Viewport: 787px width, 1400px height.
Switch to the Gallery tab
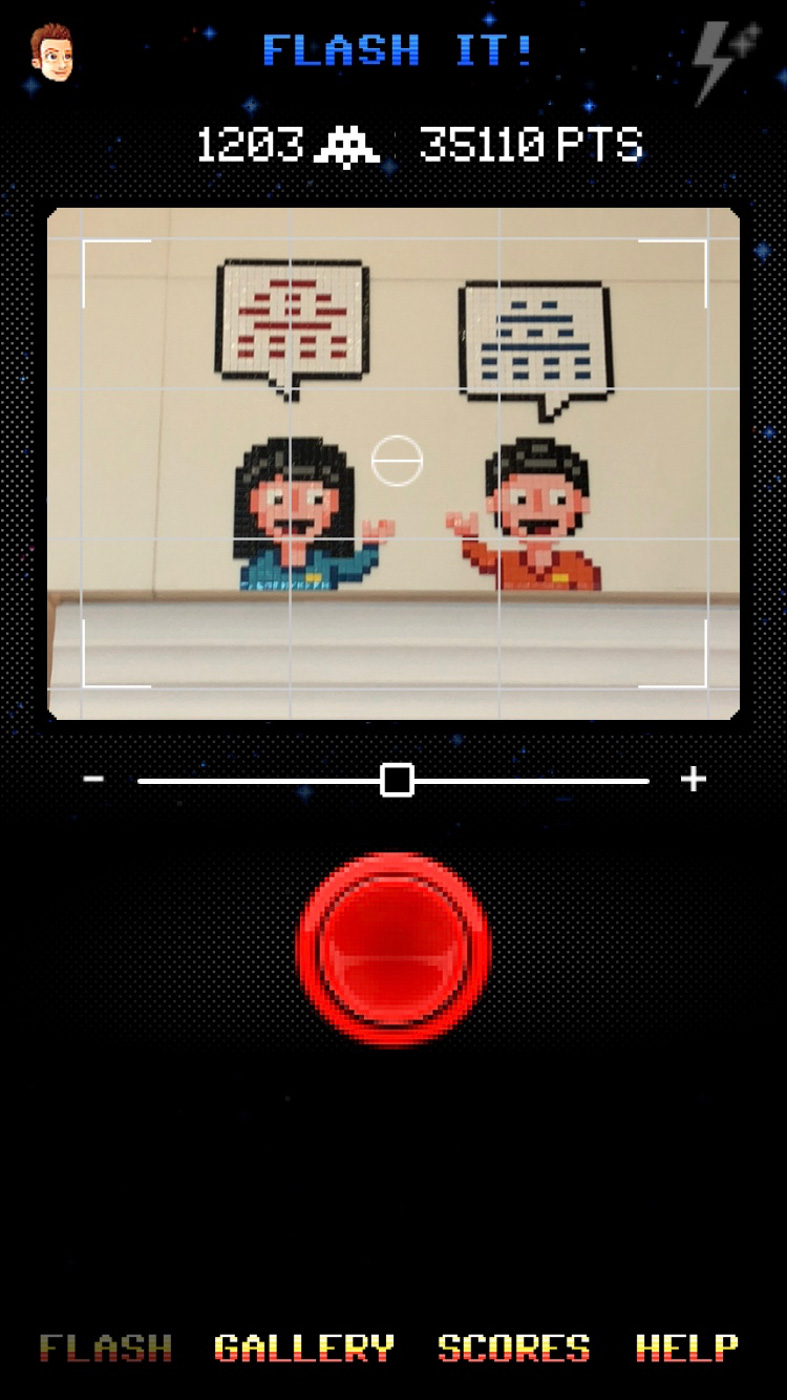[304, 1347]
